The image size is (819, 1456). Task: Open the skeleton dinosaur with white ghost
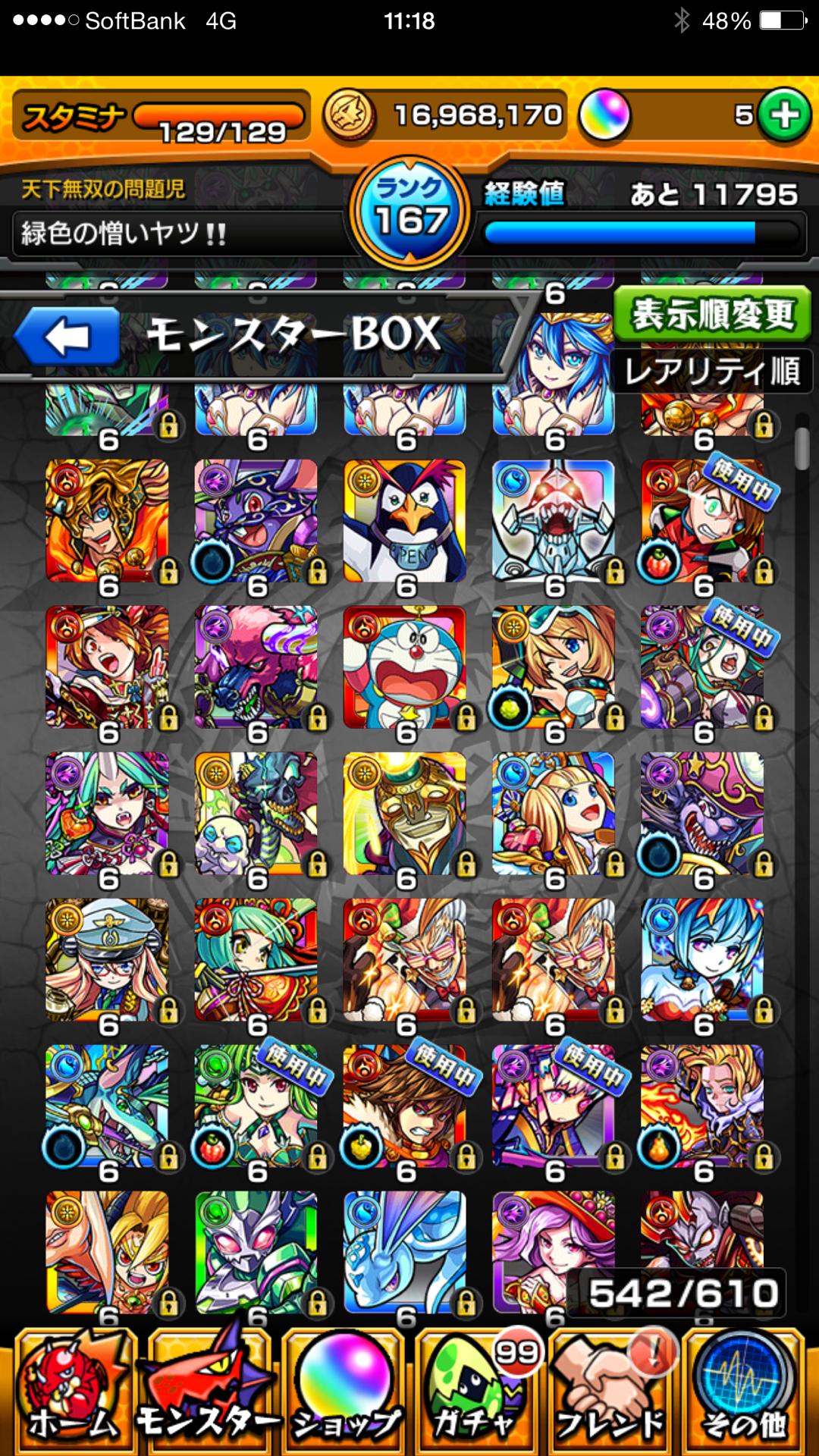coord(256,814)
